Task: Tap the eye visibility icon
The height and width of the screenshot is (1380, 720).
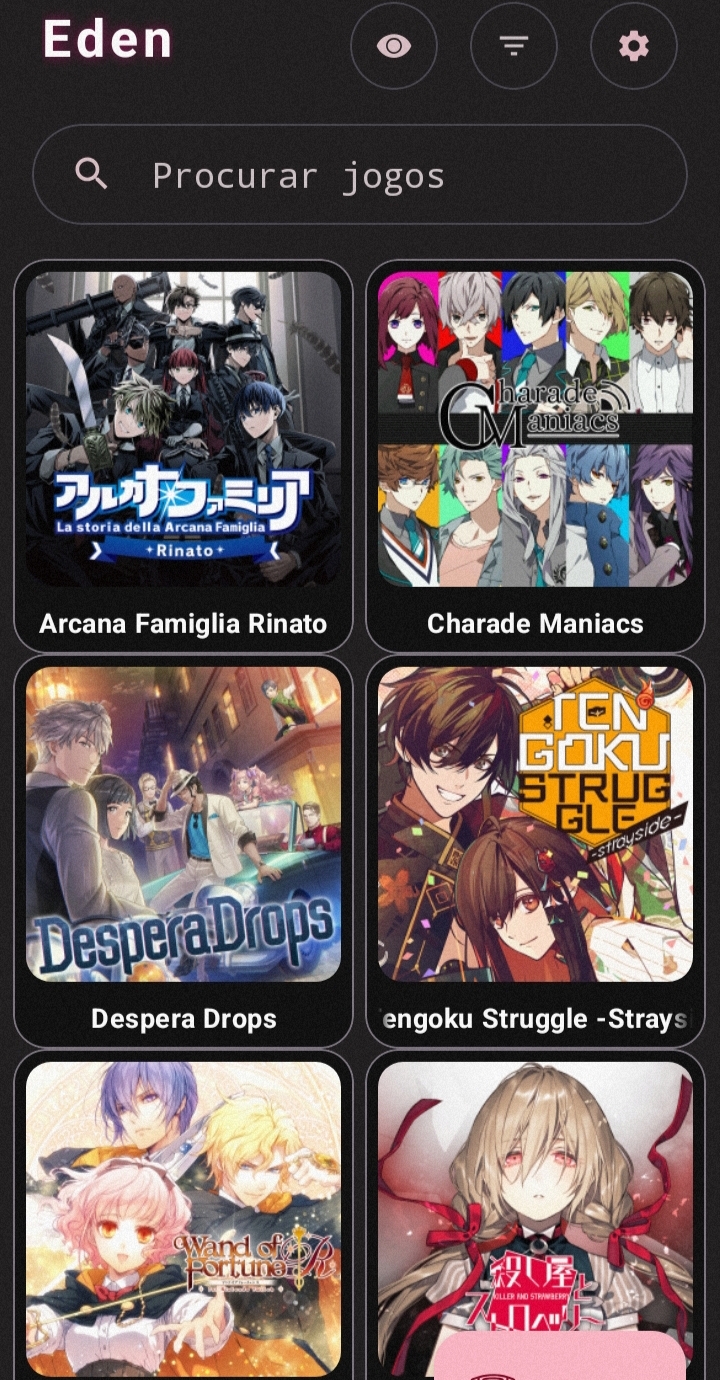Action: [394, 46]
